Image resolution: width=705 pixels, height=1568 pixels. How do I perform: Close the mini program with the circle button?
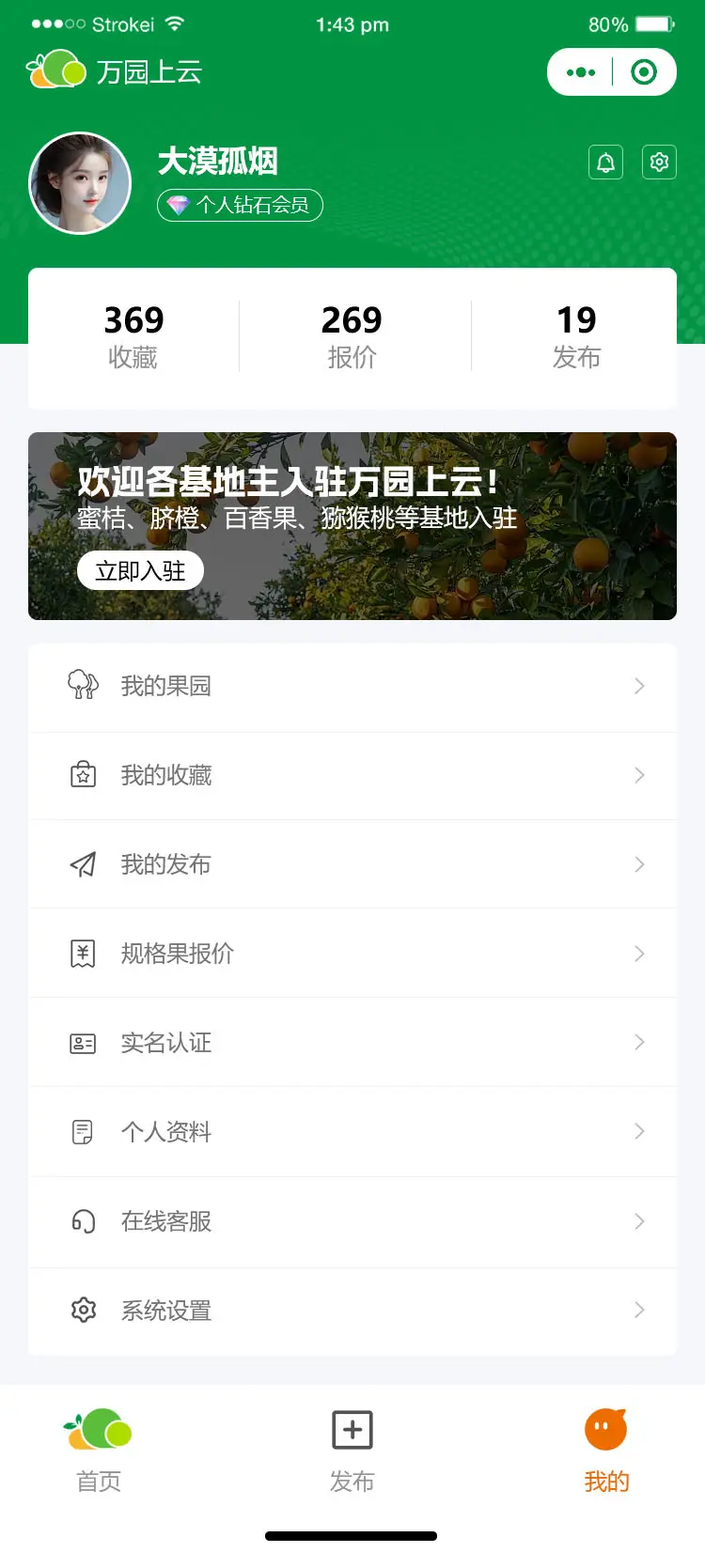pyautogui.click(x=644, y=72)
